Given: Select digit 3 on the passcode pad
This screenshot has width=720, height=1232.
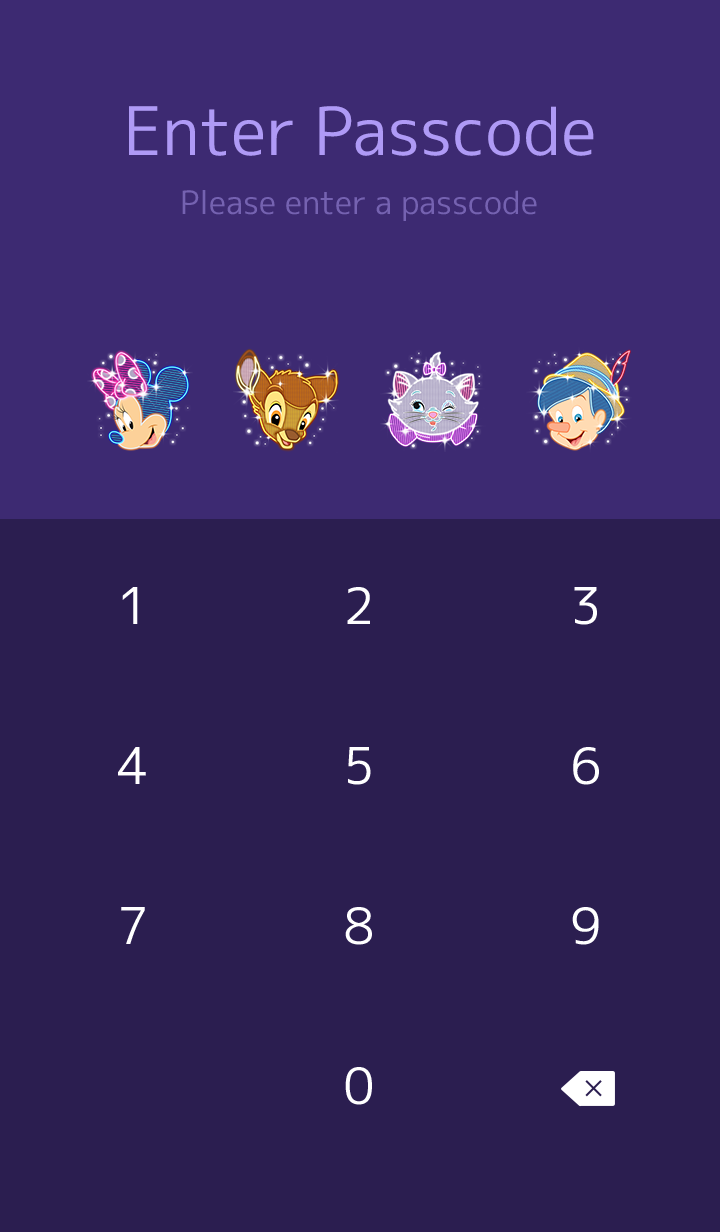Looking at the screenshot, I should click(586, 606).
